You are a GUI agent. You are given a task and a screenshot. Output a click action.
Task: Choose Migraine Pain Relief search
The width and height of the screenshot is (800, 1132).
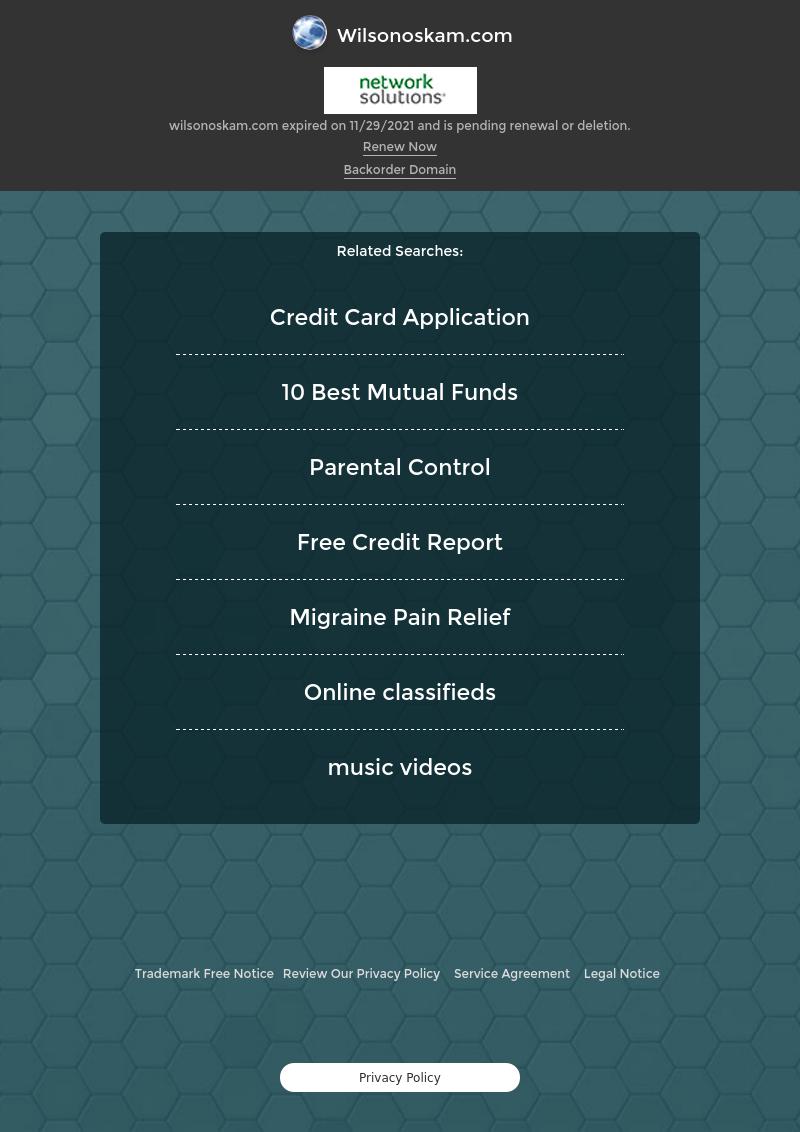pos(399,617)
